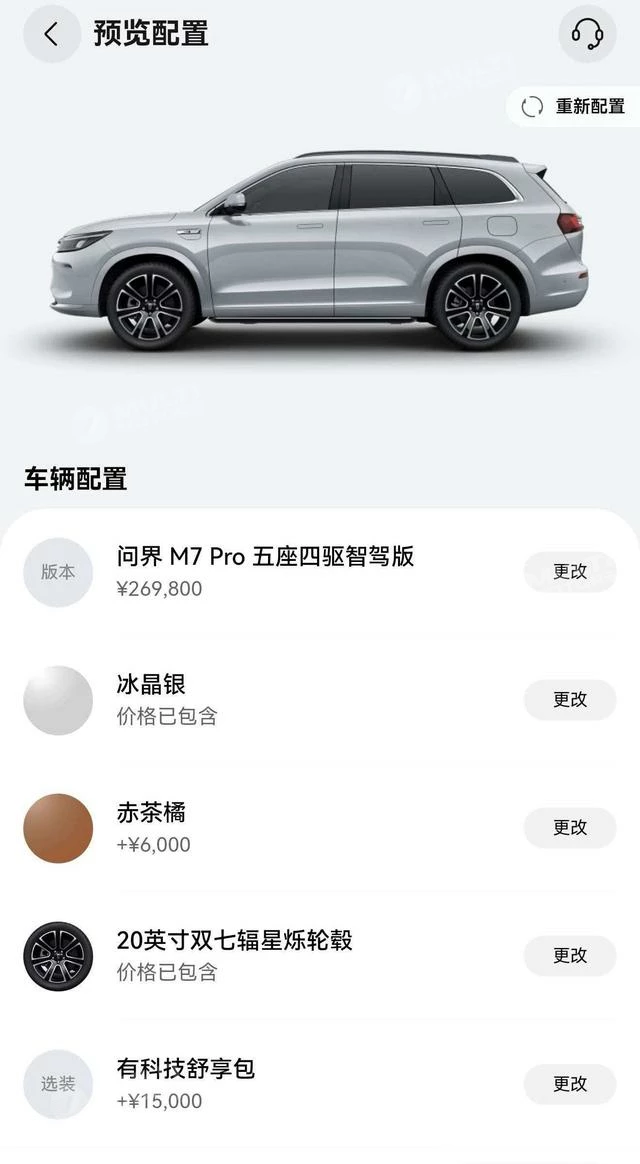Change the 赤茶橘 interior color
This screenshot has width=640, height=1164.
pos(570,828)
